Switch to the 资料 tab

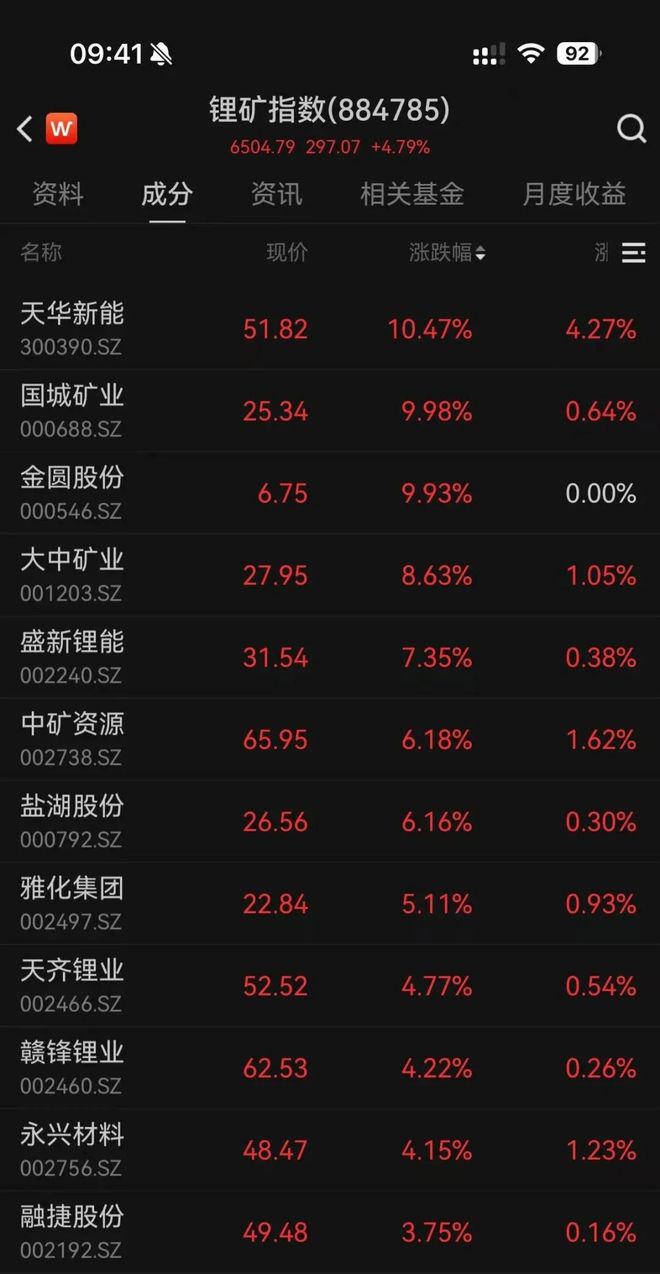click(58, 193)
